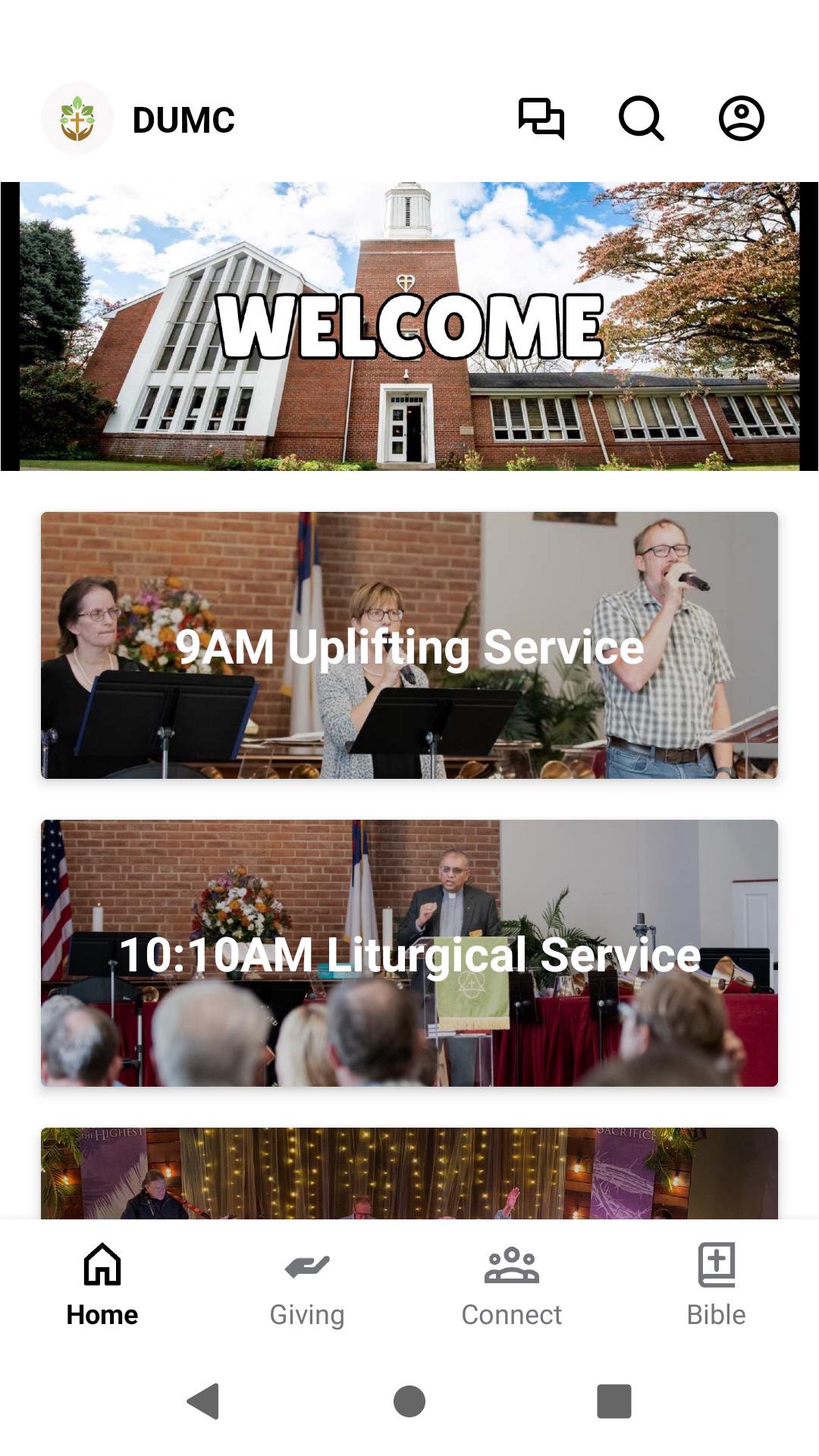Switch to the Giving tab
This screenshot has width=819, height=1456.
click(x=307, y=1285)
